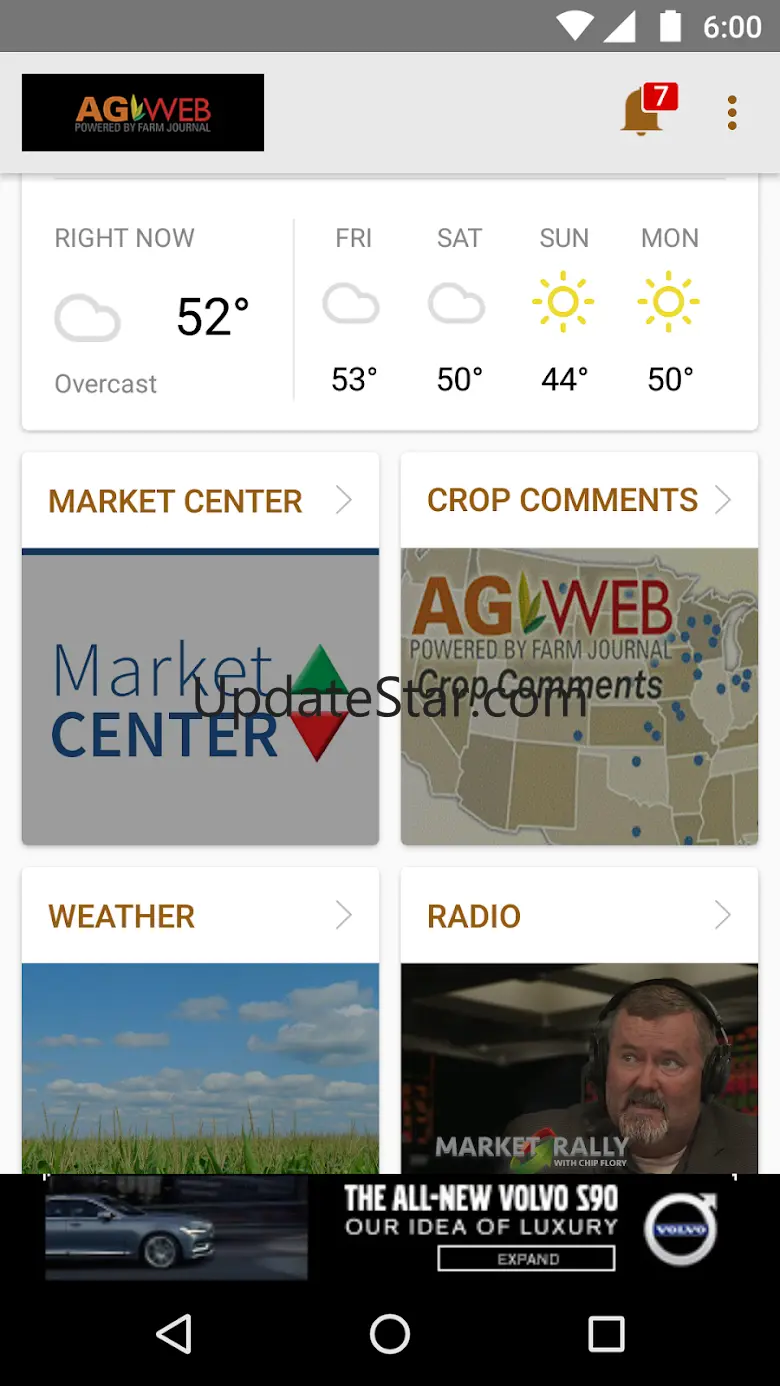This screenshot has height=1386, width=780.
Task: Return to the home screen
Action: point(390,1334)
